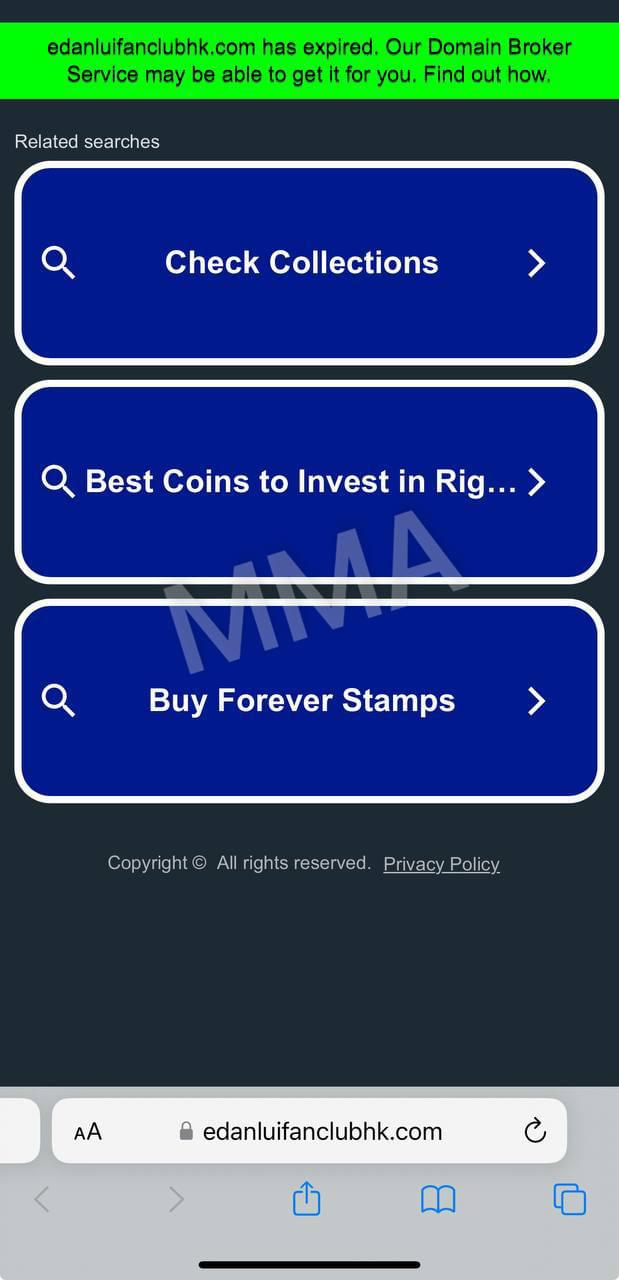The width and height of the screenshot is (619, 1280).
Task: Open the Check Collections related search
Action: click(x=309, y=263)
